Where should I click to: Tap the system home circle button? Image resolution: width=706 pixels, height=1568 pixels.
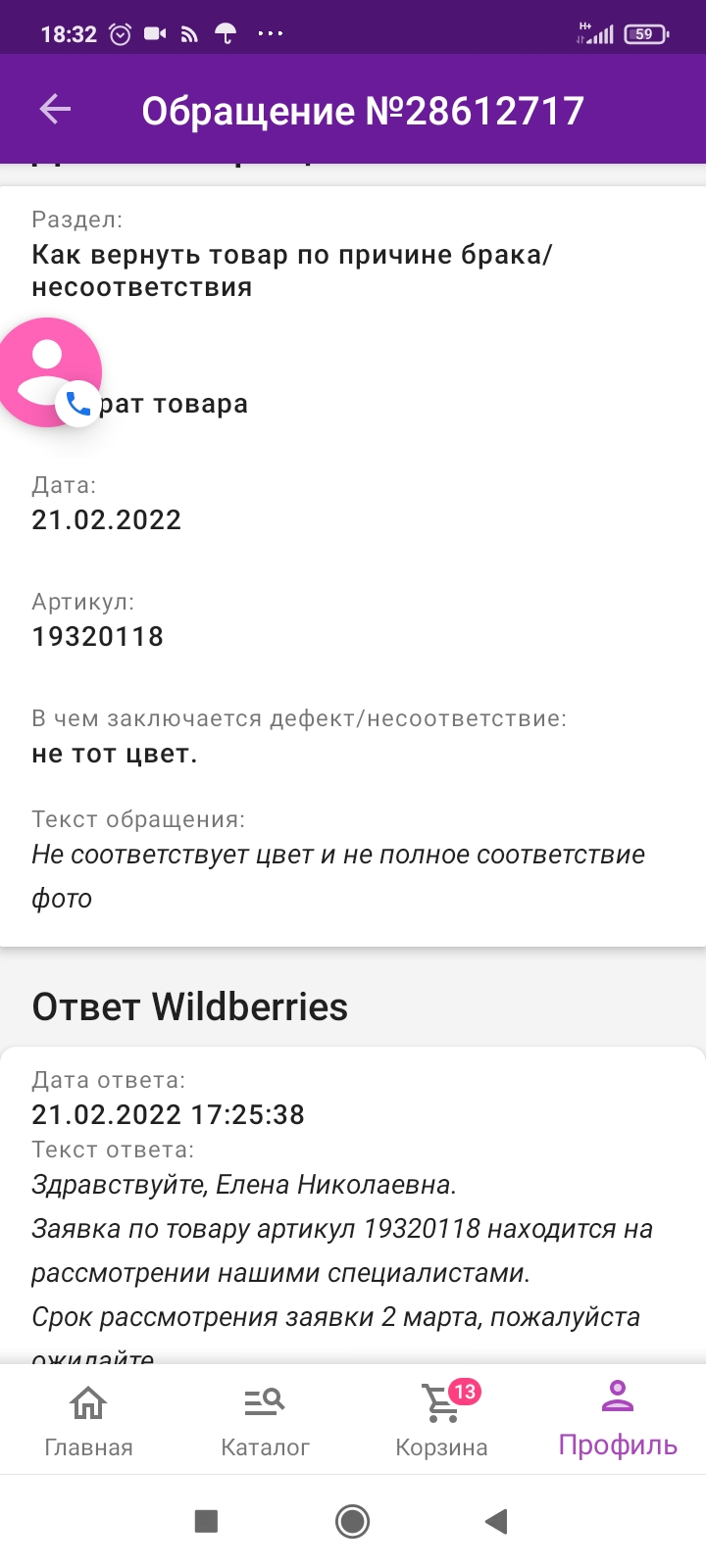[352, 1521]
